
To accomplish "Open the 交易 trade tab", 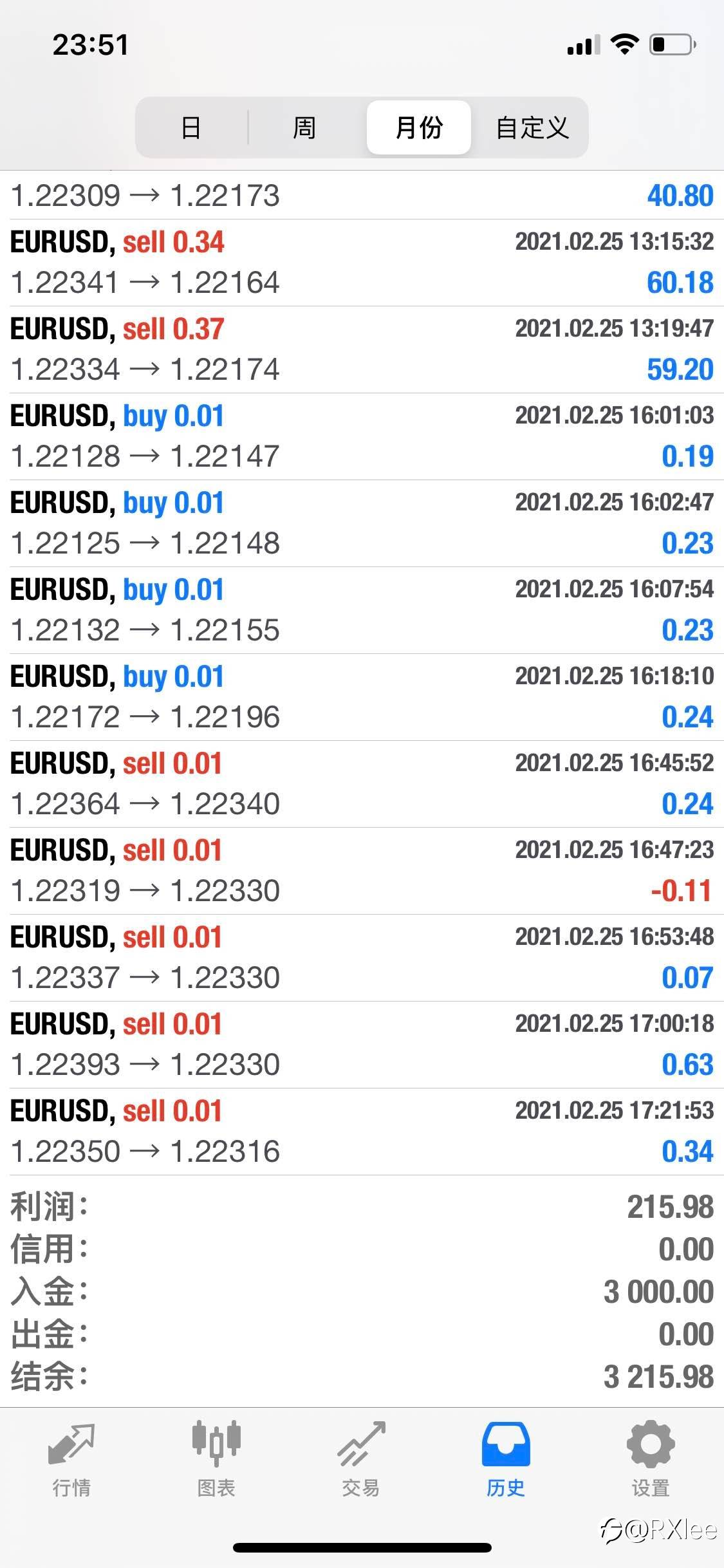I will [361, 1460].
